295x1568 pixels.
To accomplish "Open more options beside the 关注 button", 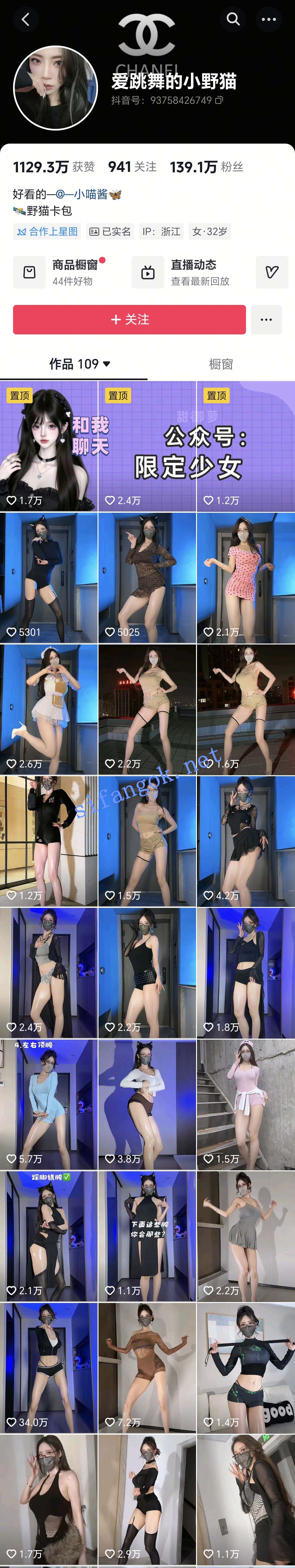I will click(x=267, y=320).
